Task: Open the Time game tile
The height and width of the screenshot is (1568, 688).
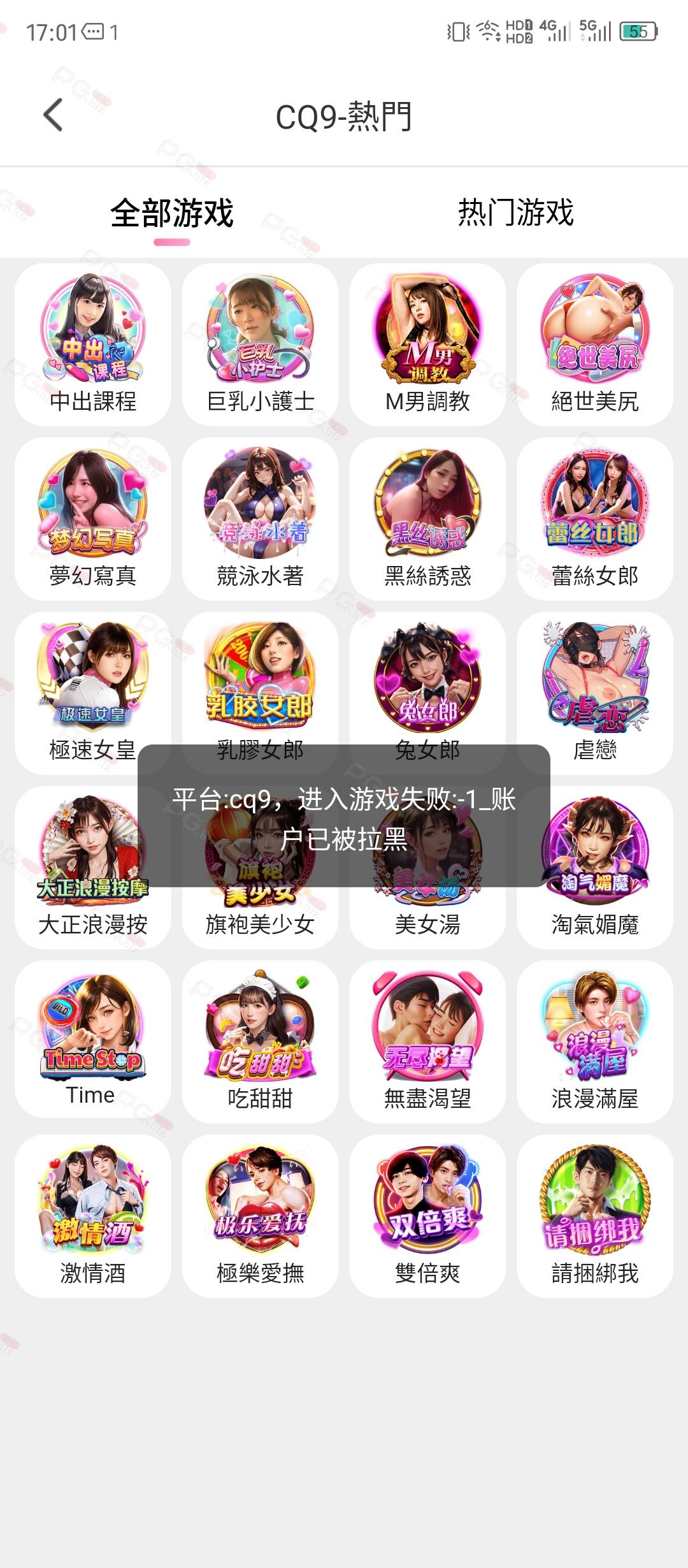Action: pos(93,1042)
